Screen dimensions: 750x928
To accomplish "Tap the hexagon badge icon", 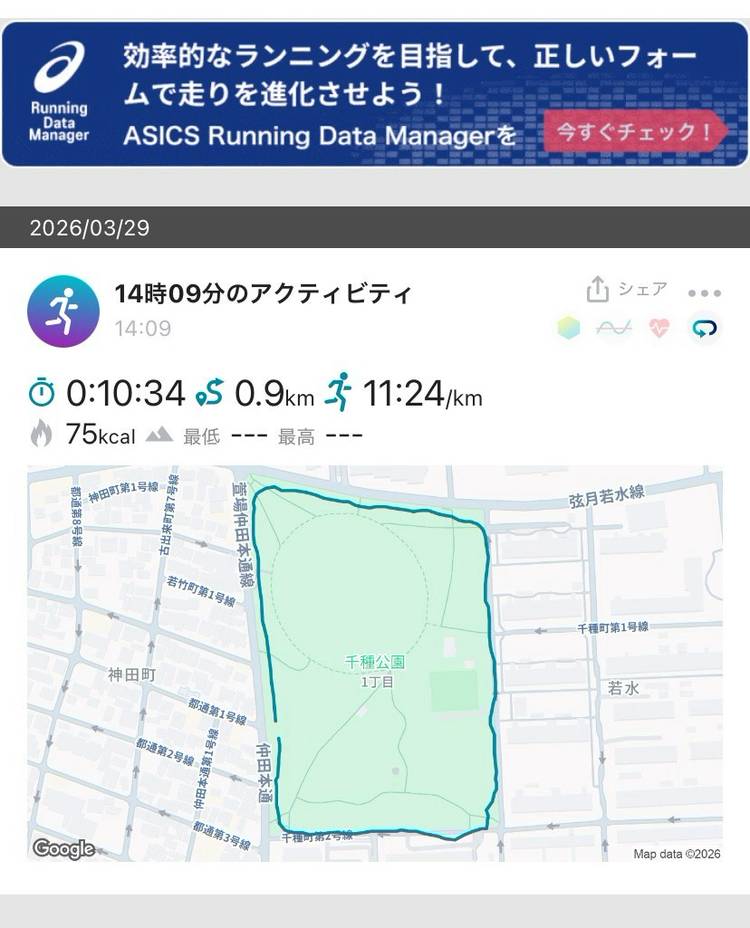I will click(x=569, y=327).
